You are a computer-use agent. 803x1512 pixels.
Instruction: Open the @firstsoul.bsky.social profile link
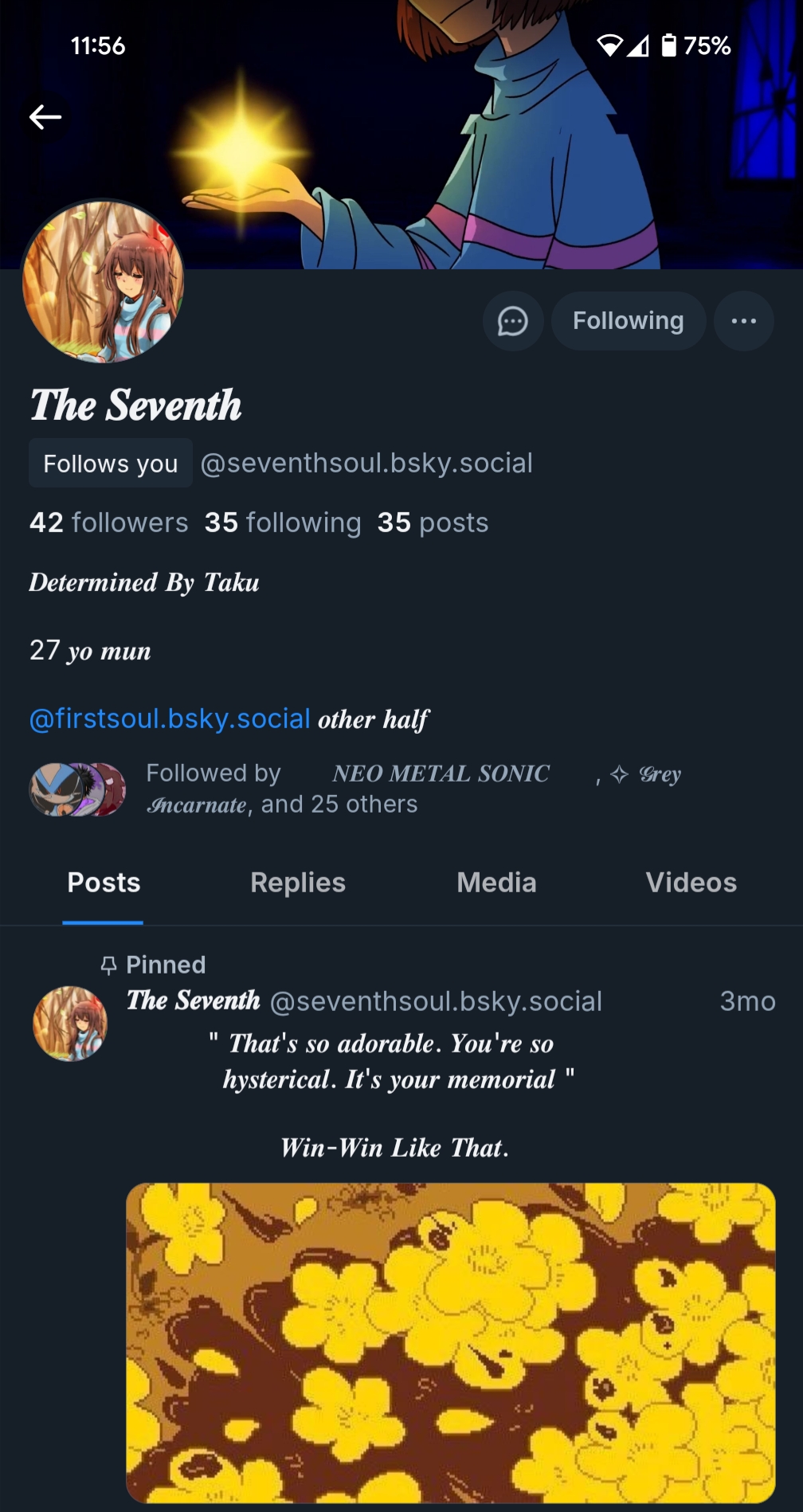tap(170, 719)
